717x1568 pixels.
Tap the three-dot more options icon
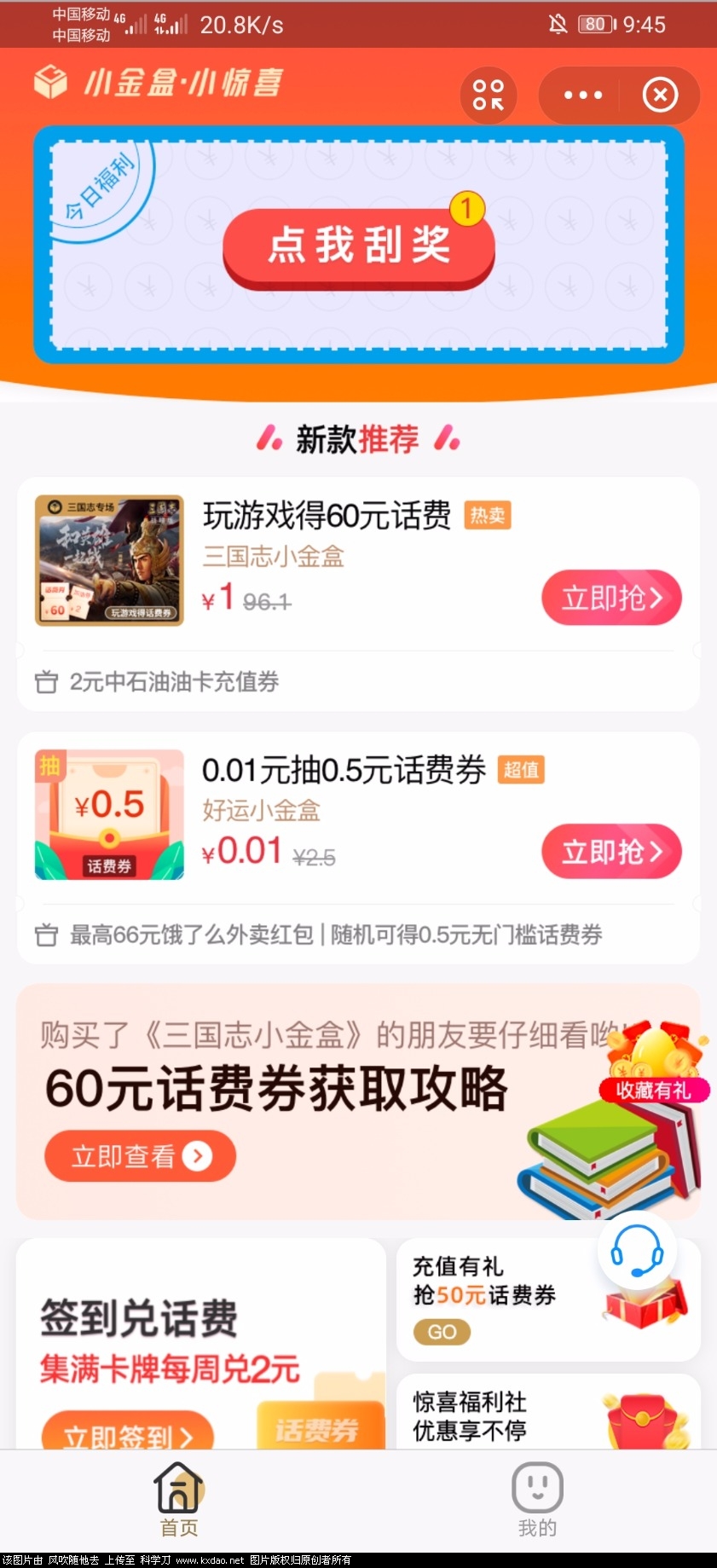pos(582,95)
